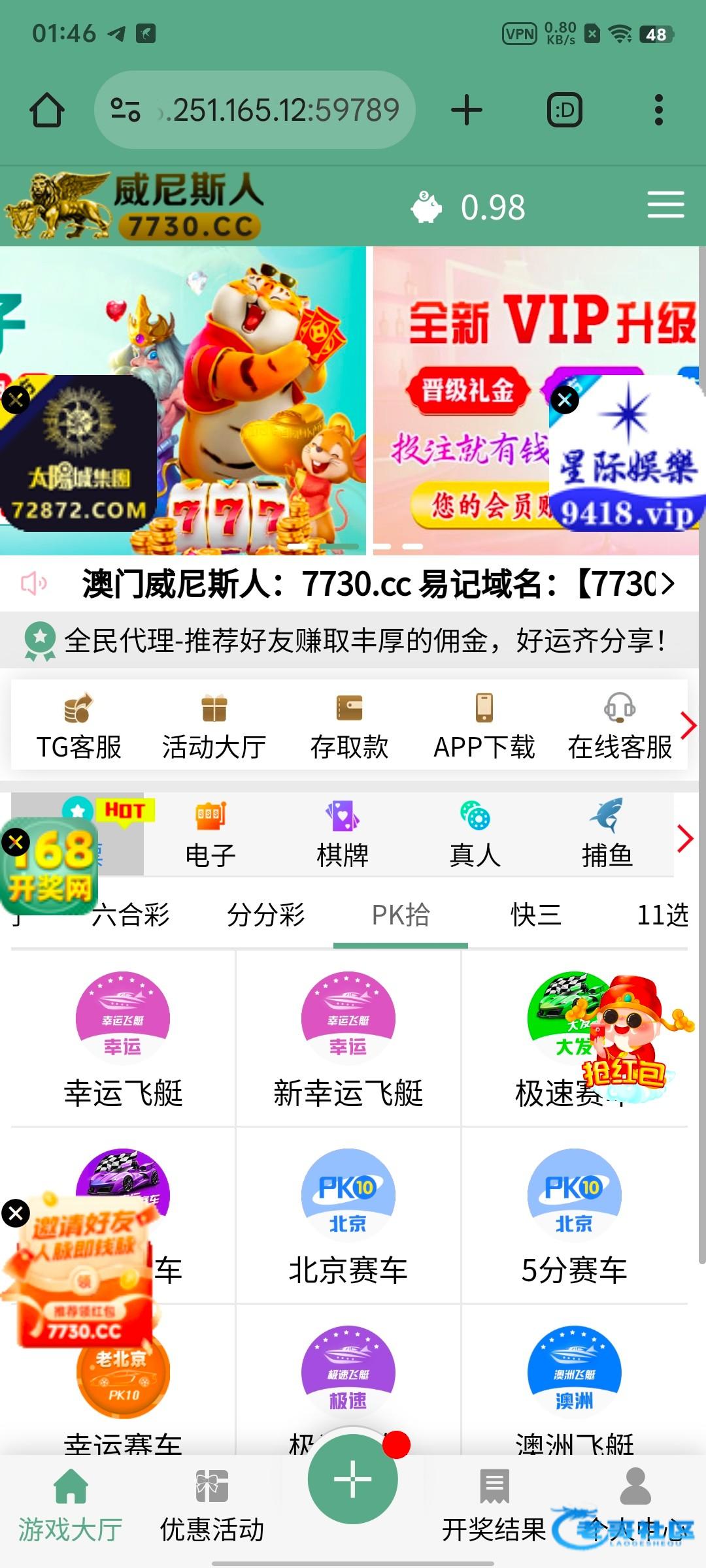Contact 在线客服 support

tap(620, 727)
